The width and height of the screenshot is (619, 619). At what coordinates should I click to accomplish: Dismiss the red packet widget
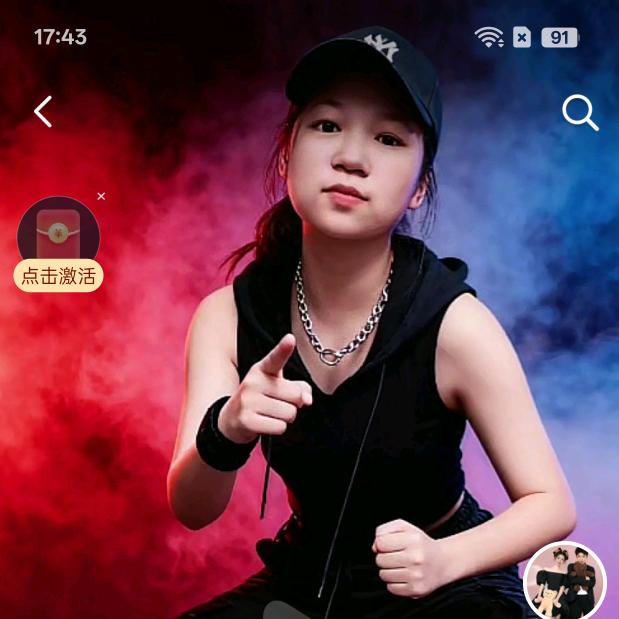click(x=101, y=197)
